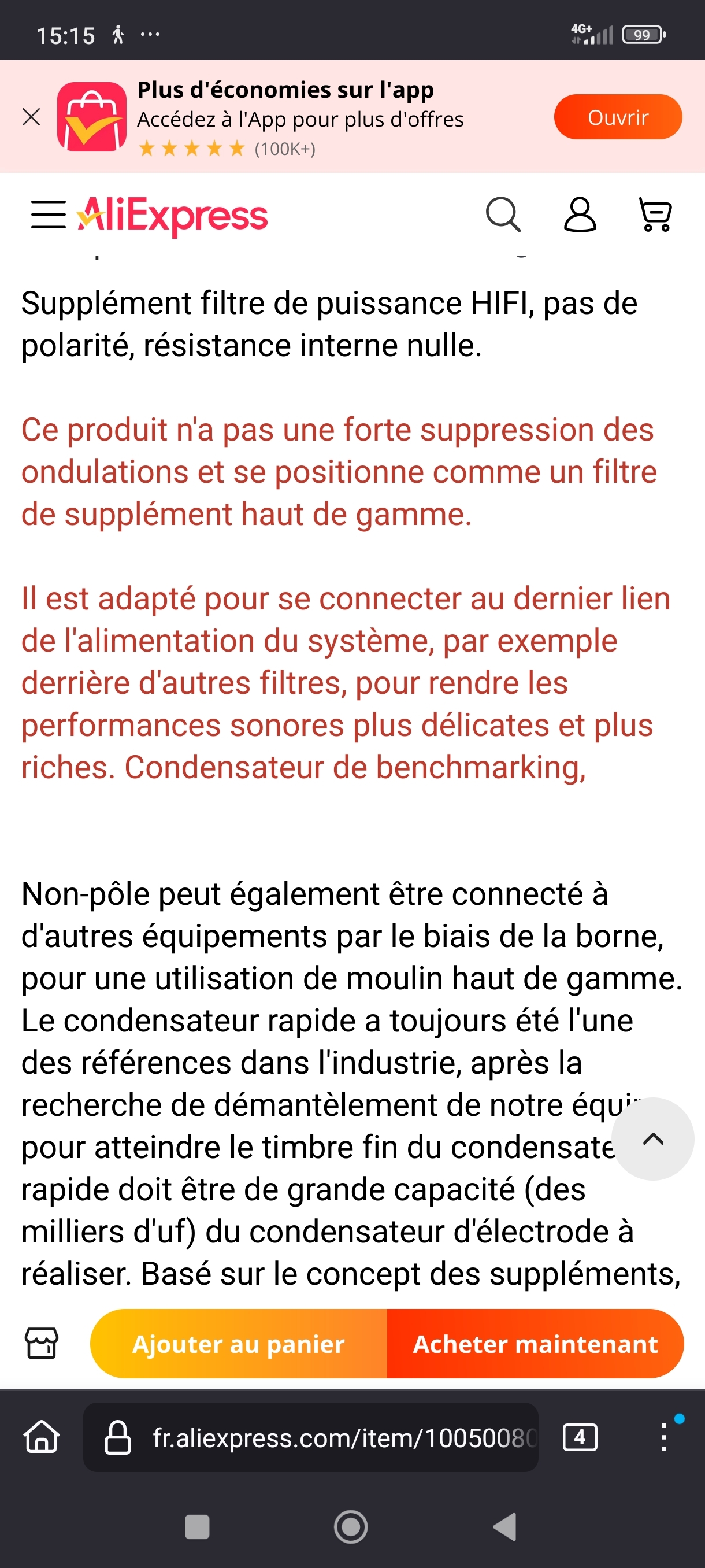View the shopping cart
The image size is (705, 1568).
click(655, 215)
